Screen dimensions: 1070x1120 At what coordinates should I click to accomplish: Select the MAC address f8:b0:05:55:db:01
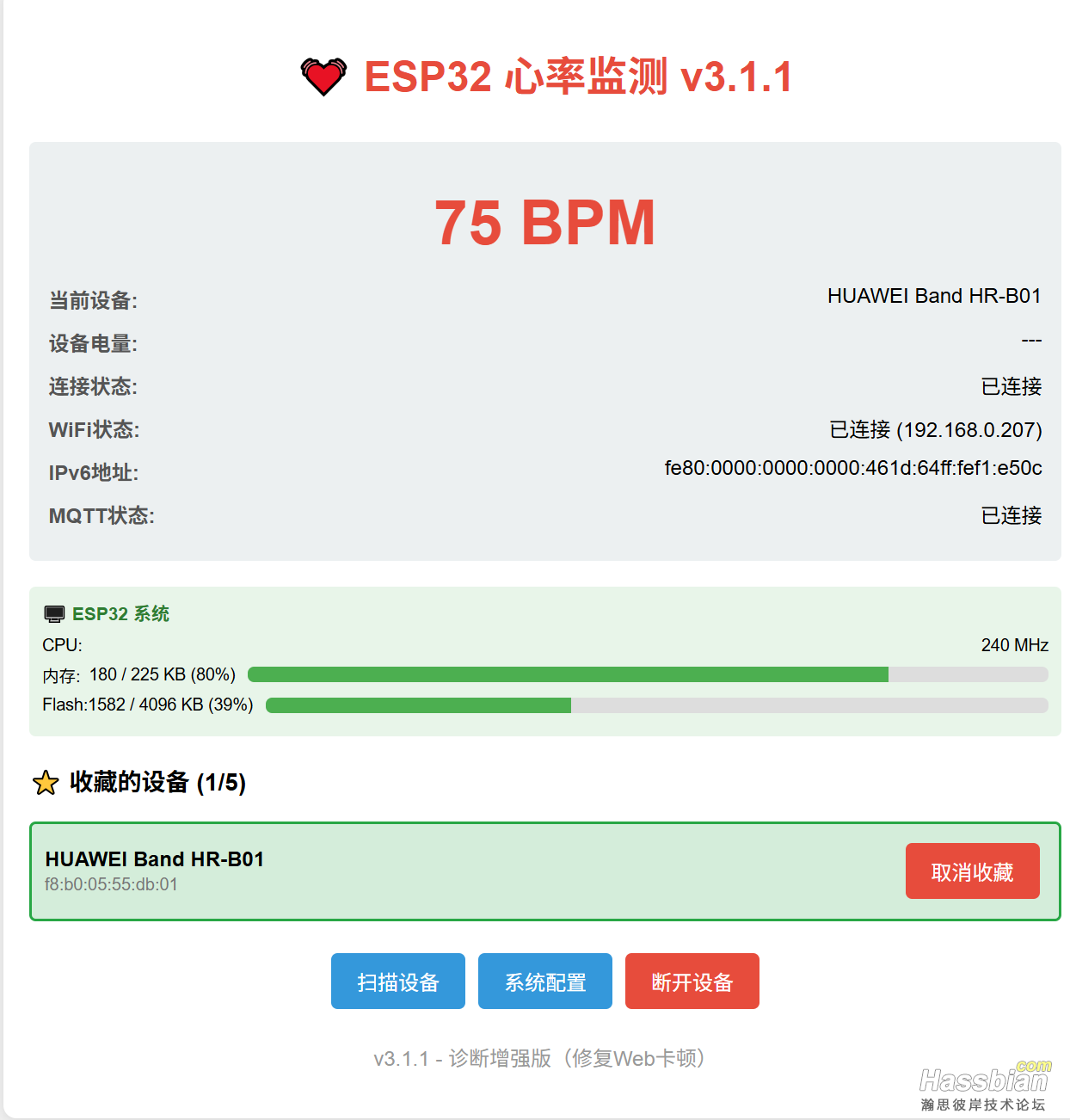[111, 884]
